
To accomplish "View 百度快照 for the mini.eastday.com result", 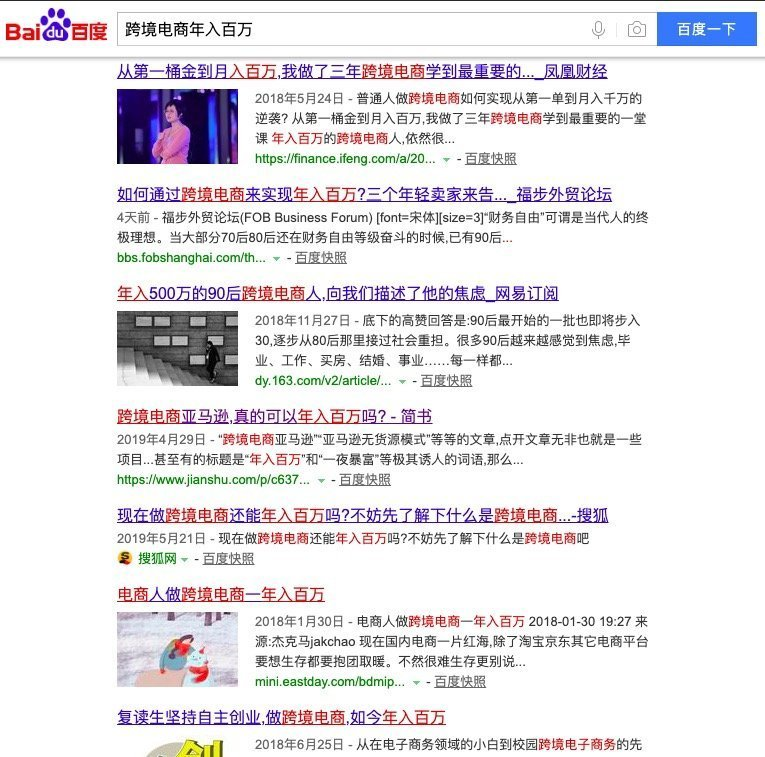I will coord(460,682).
